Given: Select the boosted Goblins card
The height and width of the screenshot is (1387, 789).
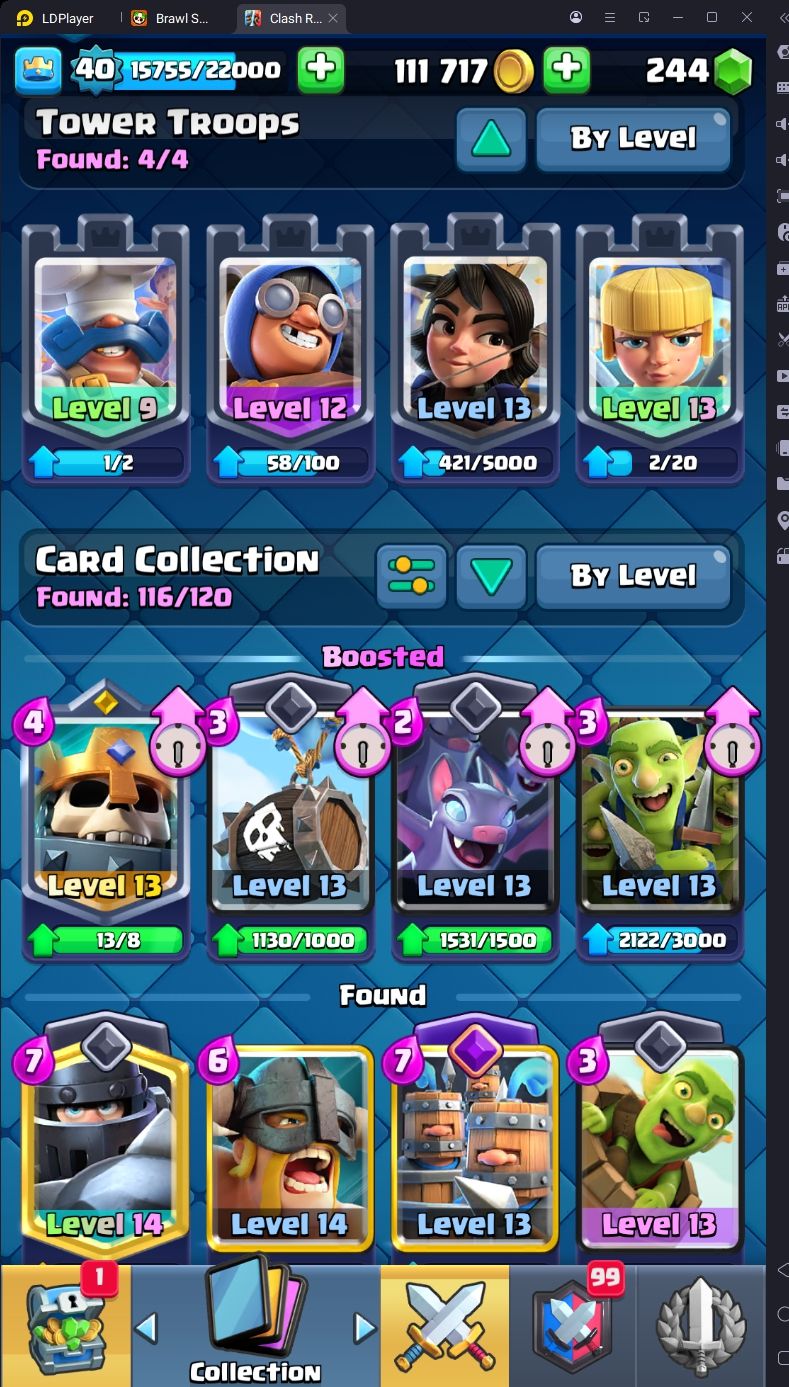Looking at the screenshot, I should pos(659,810).
